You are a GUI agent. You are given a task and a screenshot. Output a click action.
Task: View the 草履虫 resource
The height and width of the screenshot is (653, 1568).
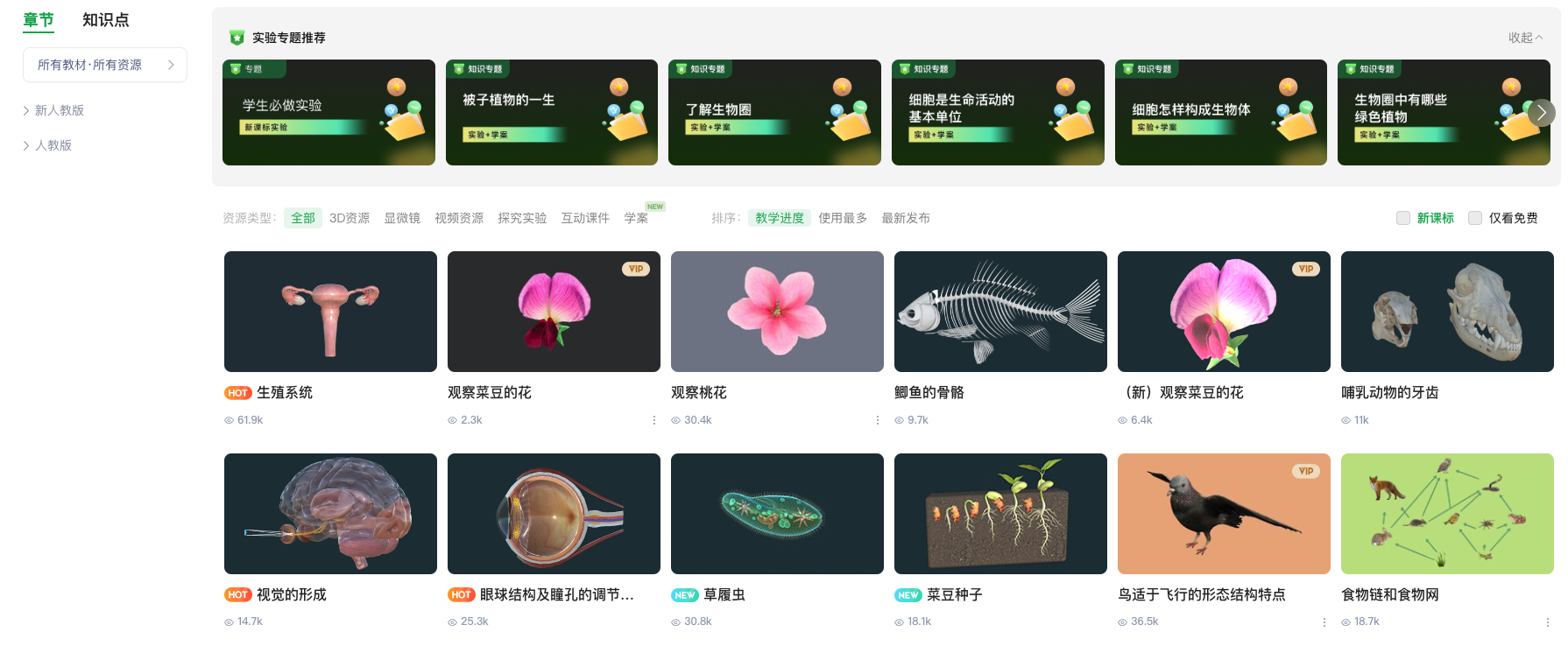[777, 514]
